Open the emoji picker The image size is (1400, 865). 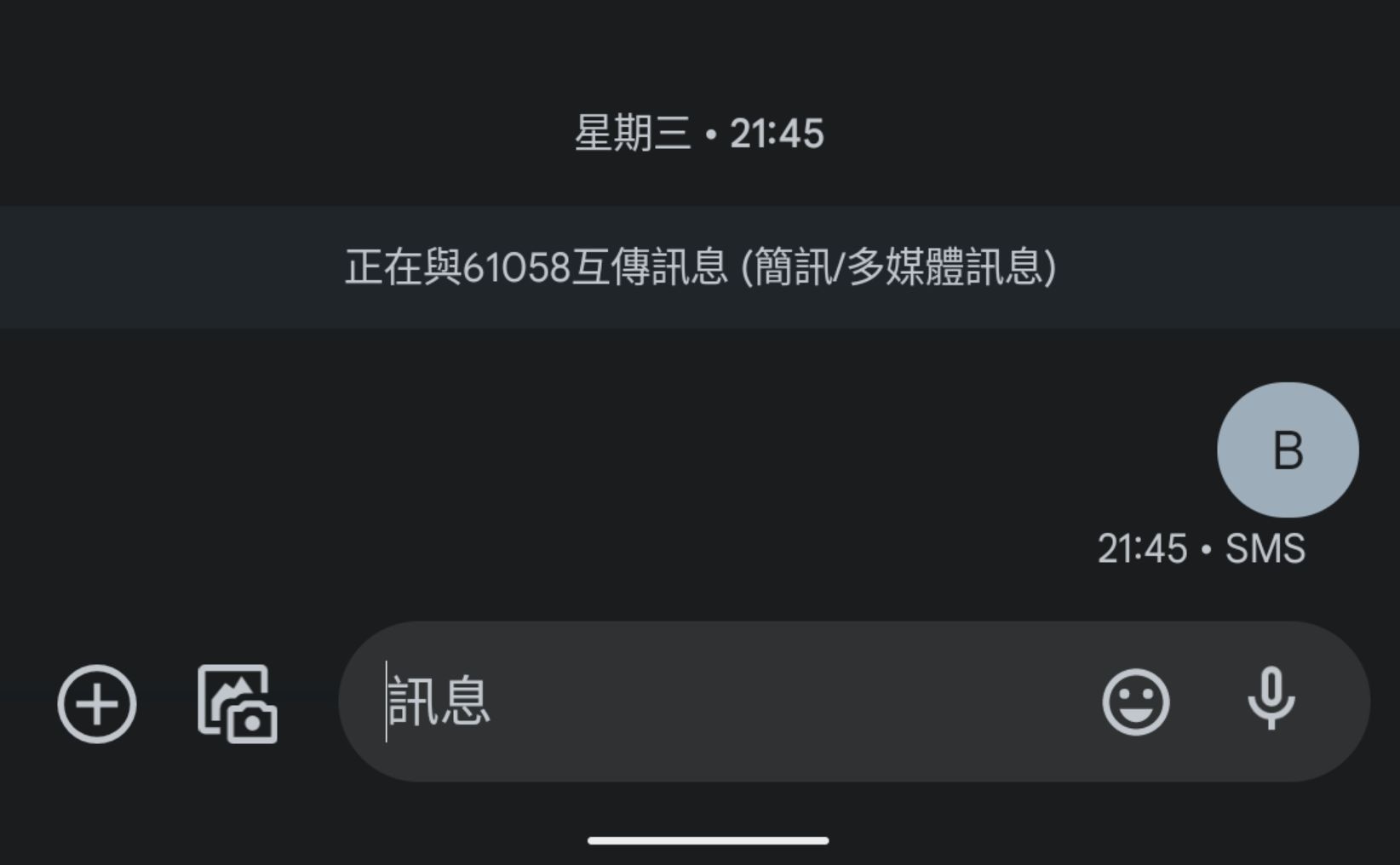pos(1136,702)
